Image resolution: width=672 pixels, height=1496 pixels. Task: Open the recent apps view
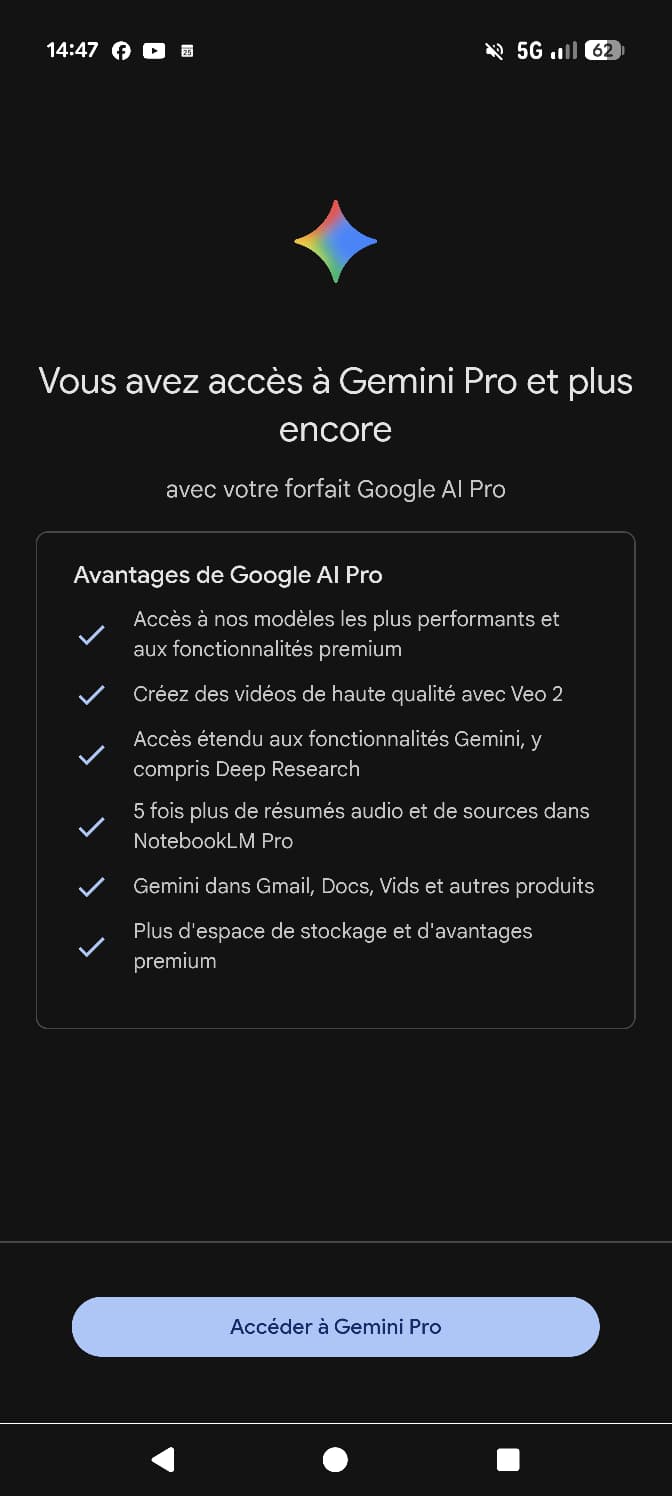pos(508,1460)
